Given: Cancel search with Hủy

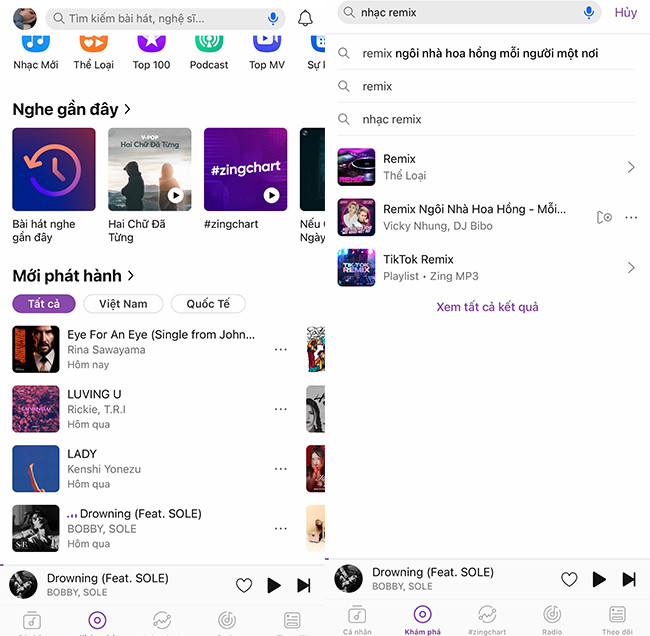Looking at the screenshot, I should click(625, 13).
